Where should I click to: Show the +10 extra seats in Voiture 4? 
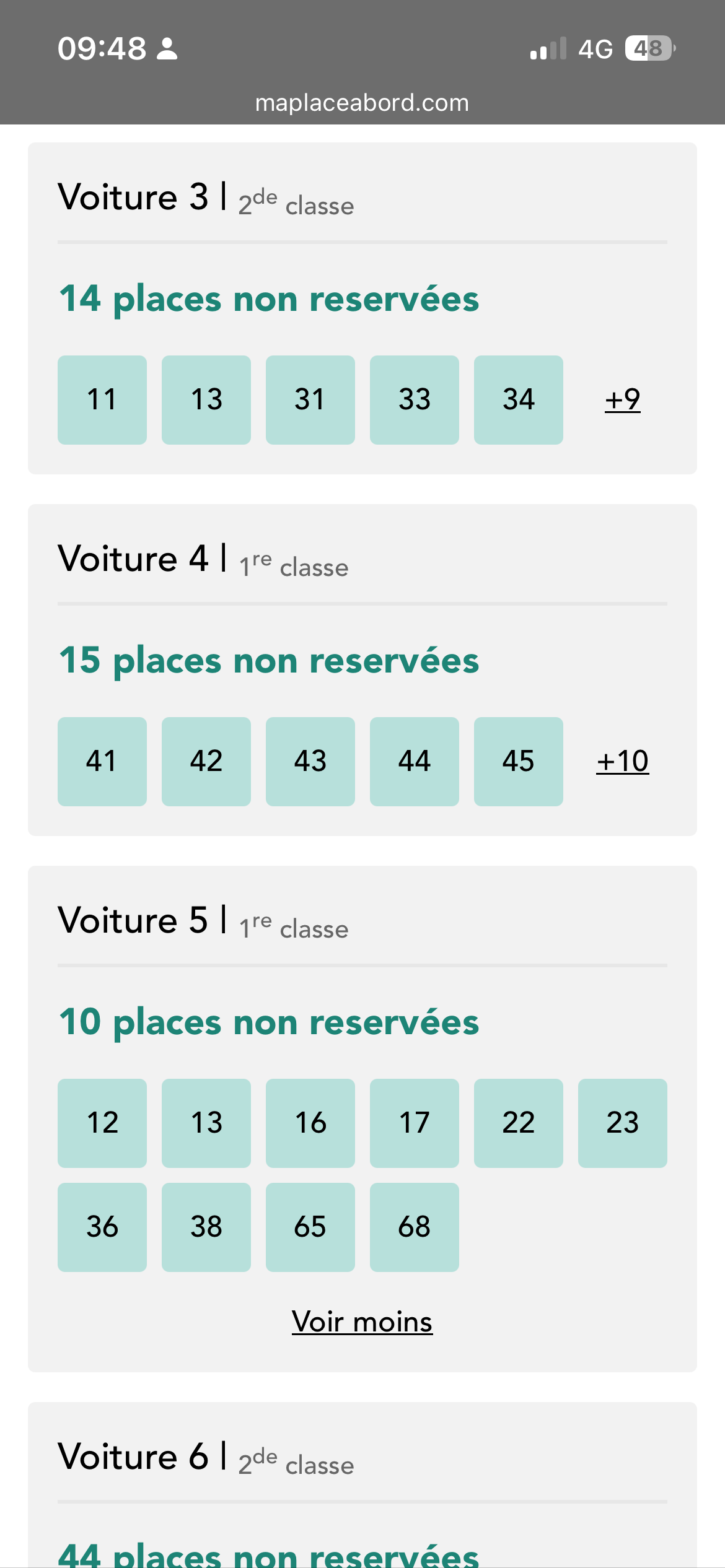(x=622, y=761)
